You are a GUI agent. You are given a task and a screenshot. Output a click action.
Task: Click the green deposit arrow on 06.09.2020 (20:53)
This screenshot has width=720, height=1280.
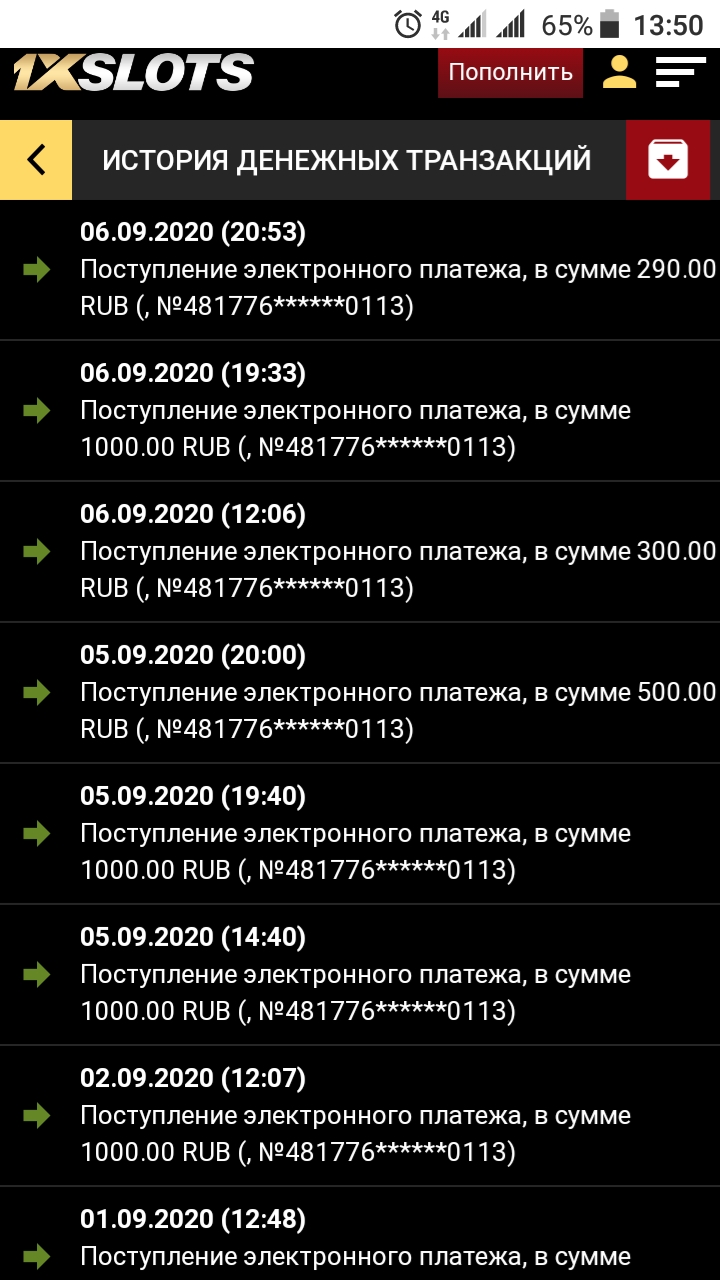[36, 270]
